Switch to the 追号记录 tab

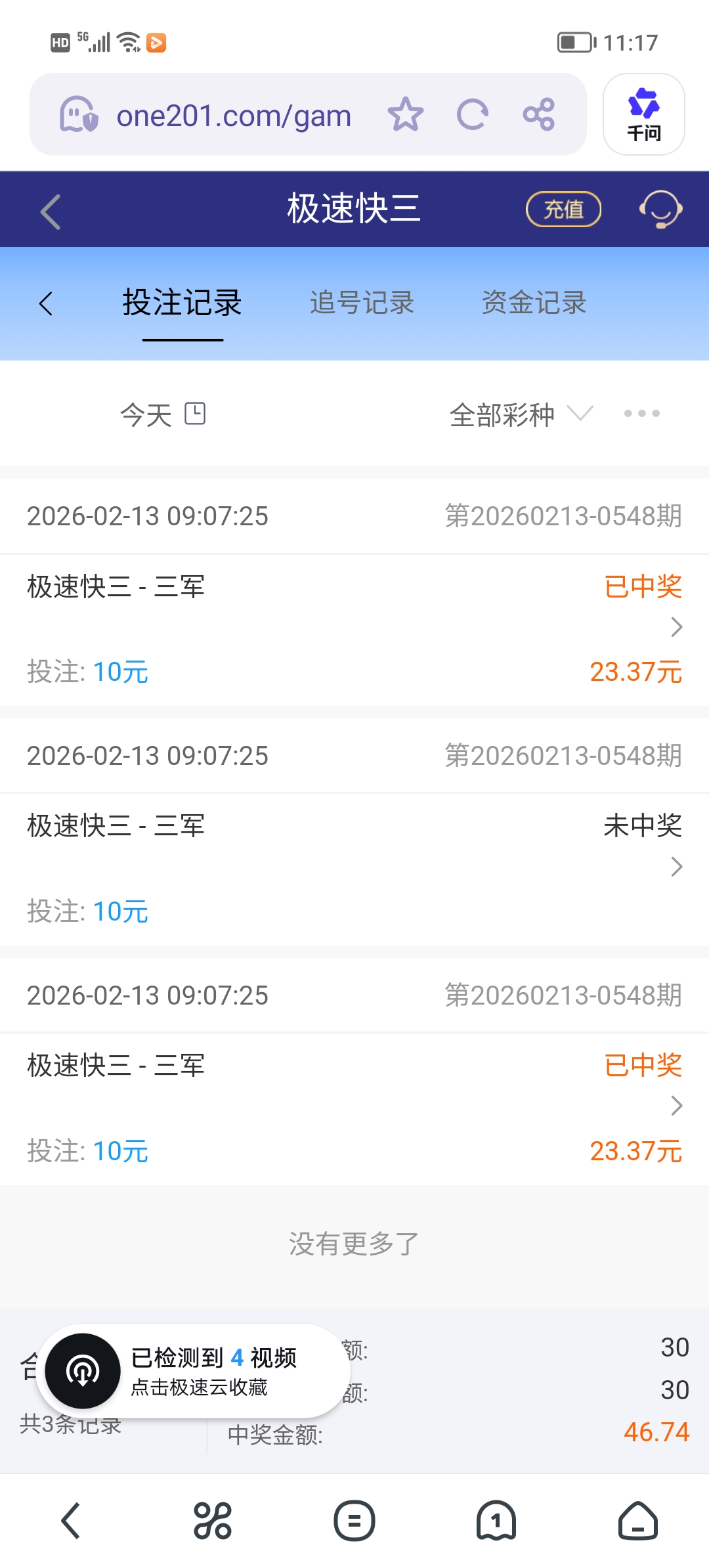click(362, 303)
